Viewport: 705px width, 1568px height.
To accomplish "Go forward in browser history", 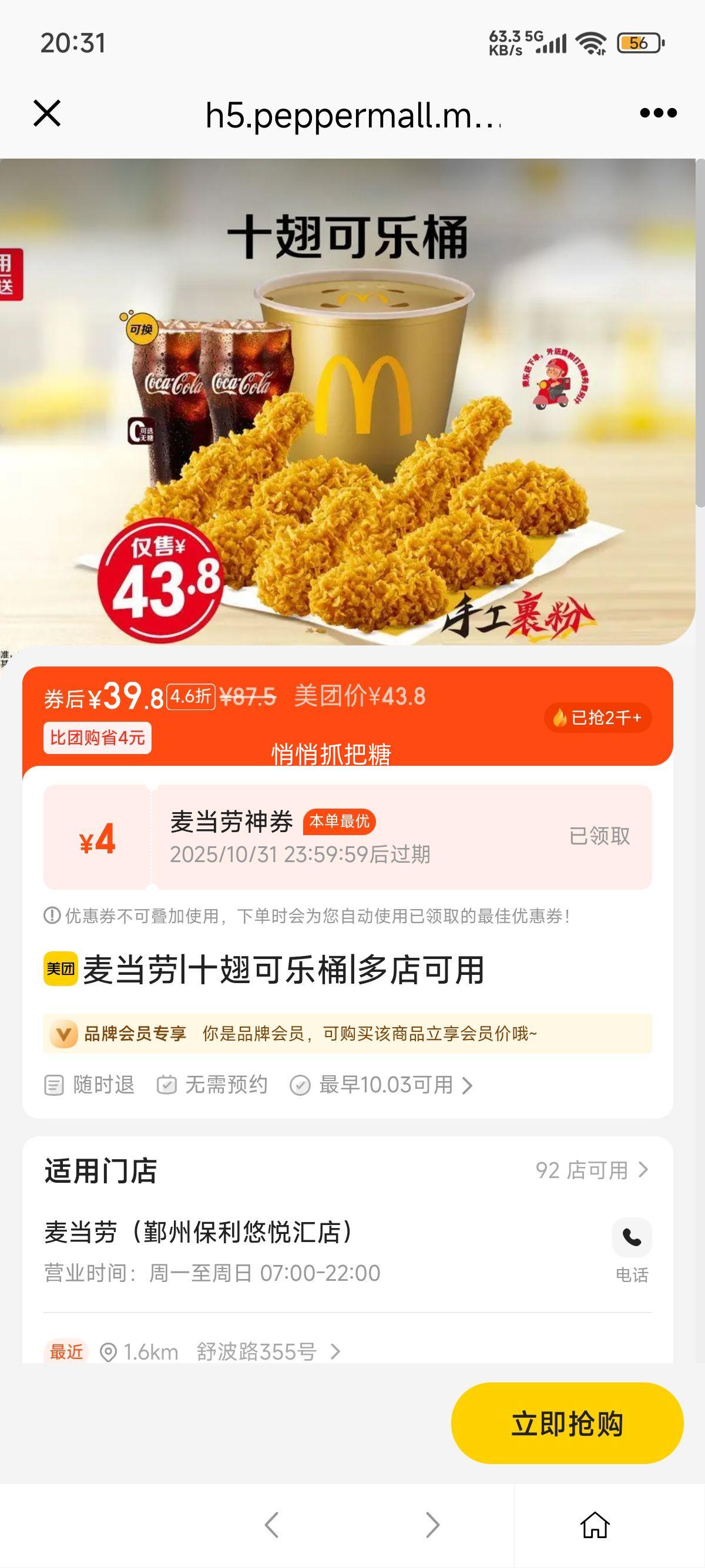I will (432, 1525).
